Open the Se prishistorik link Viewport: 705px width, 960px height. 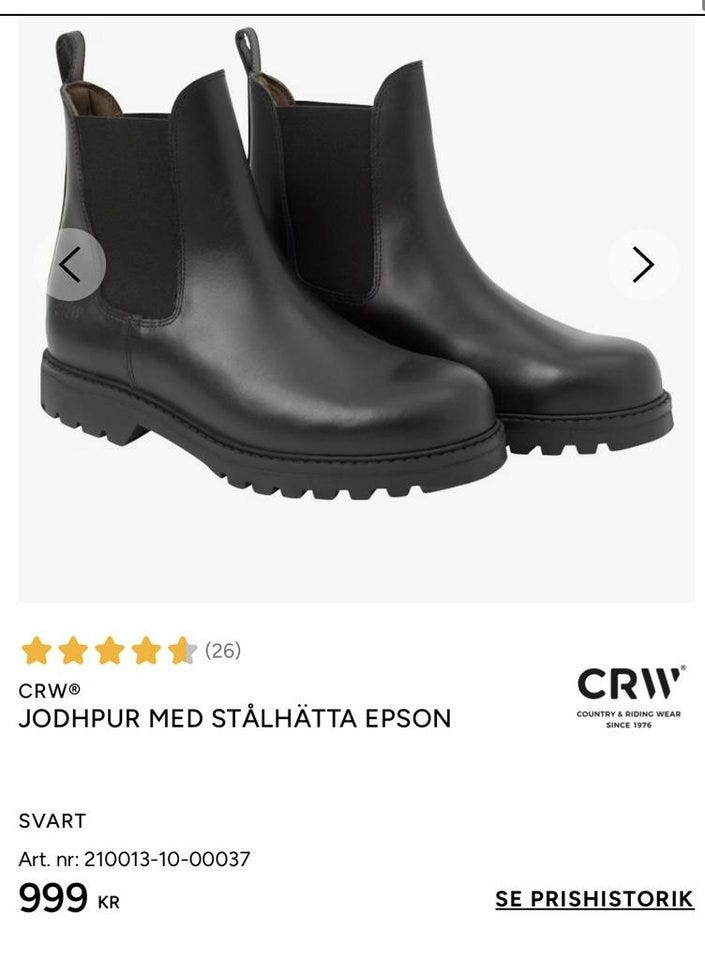pyautogui.click(x=594, y=899)
